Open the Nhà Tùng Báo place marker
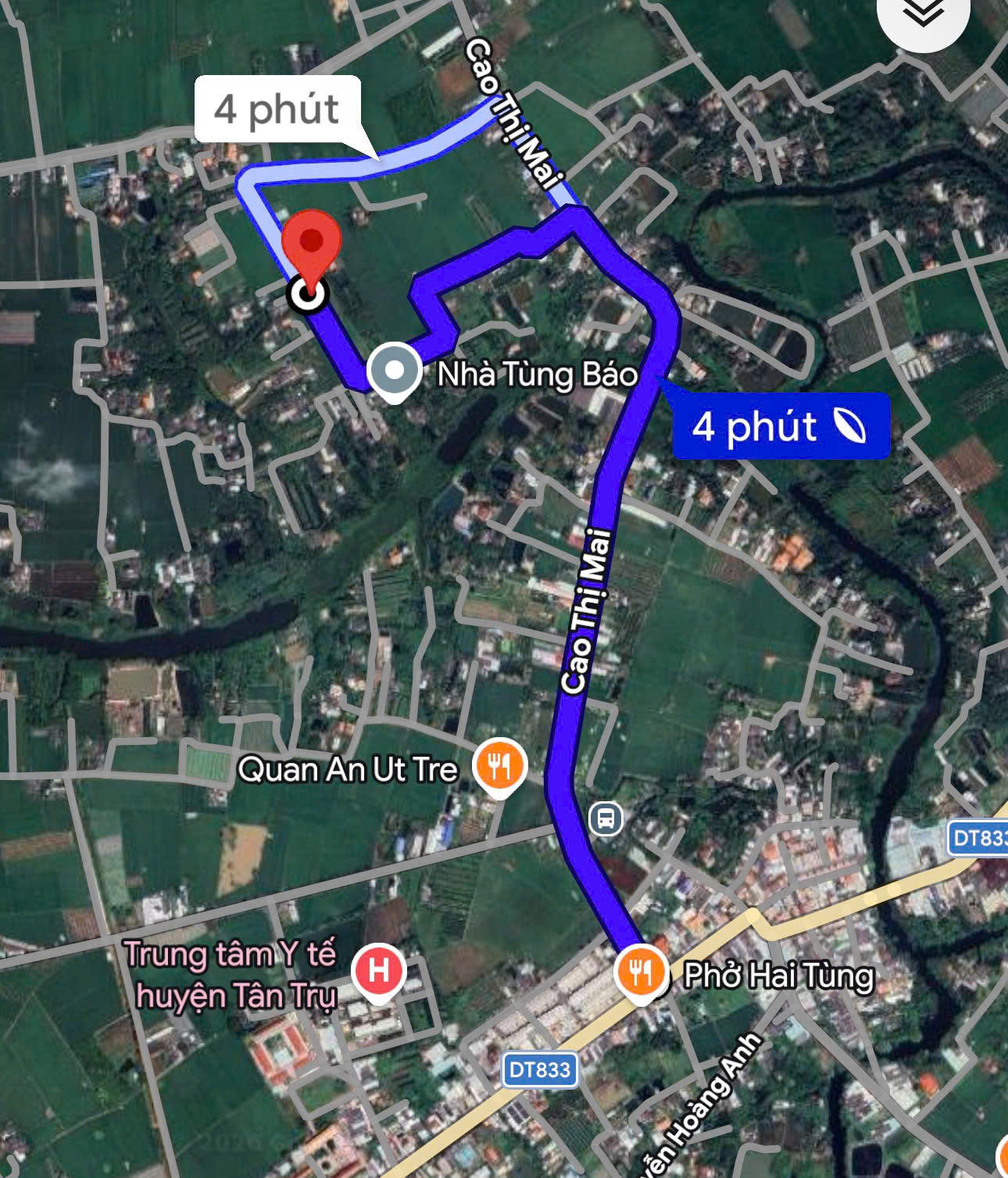Screen dimensions: 1008x1178 point(395,372)
